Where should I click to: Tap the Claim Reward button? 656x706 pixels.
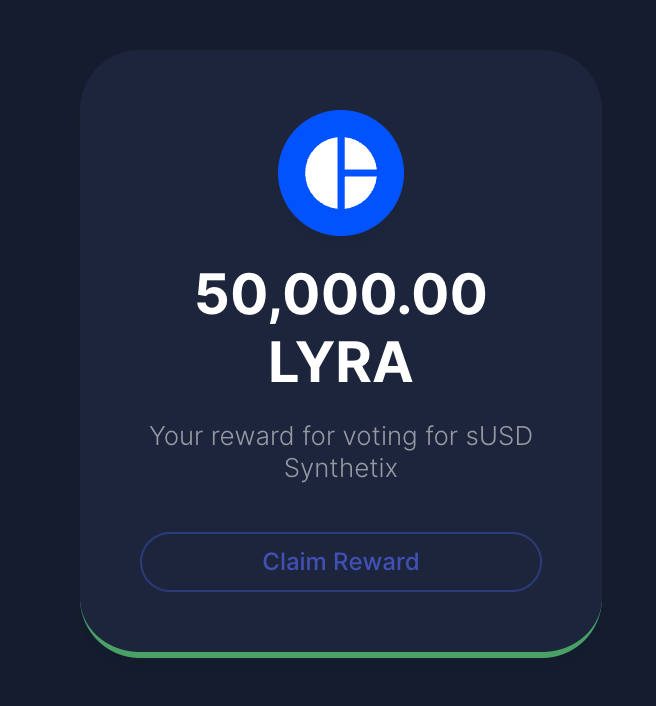click(340, 562)
